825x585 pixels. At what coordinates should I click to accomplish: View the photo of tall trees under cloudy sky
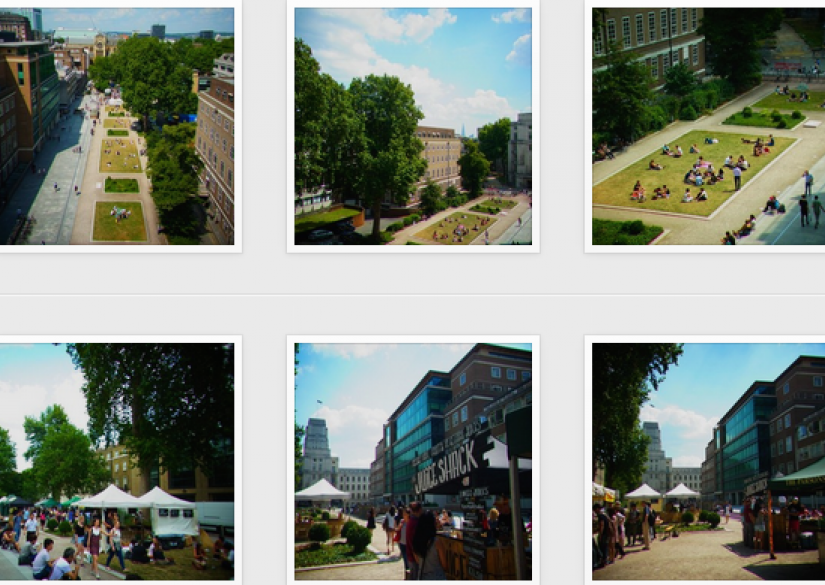(x=413, y=126)
